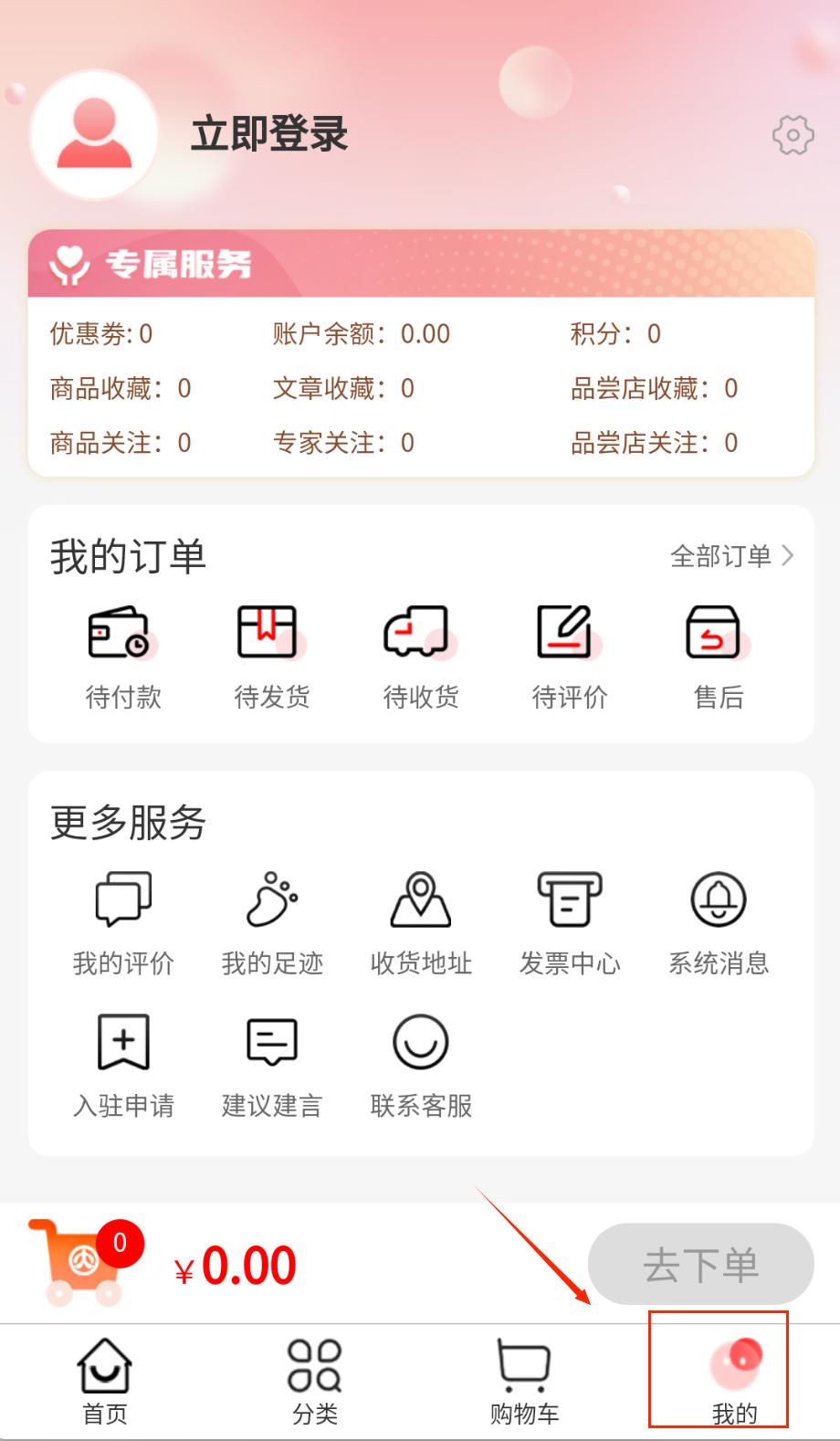Open 待付款 pending payment orders

click(x=122, y=656)
